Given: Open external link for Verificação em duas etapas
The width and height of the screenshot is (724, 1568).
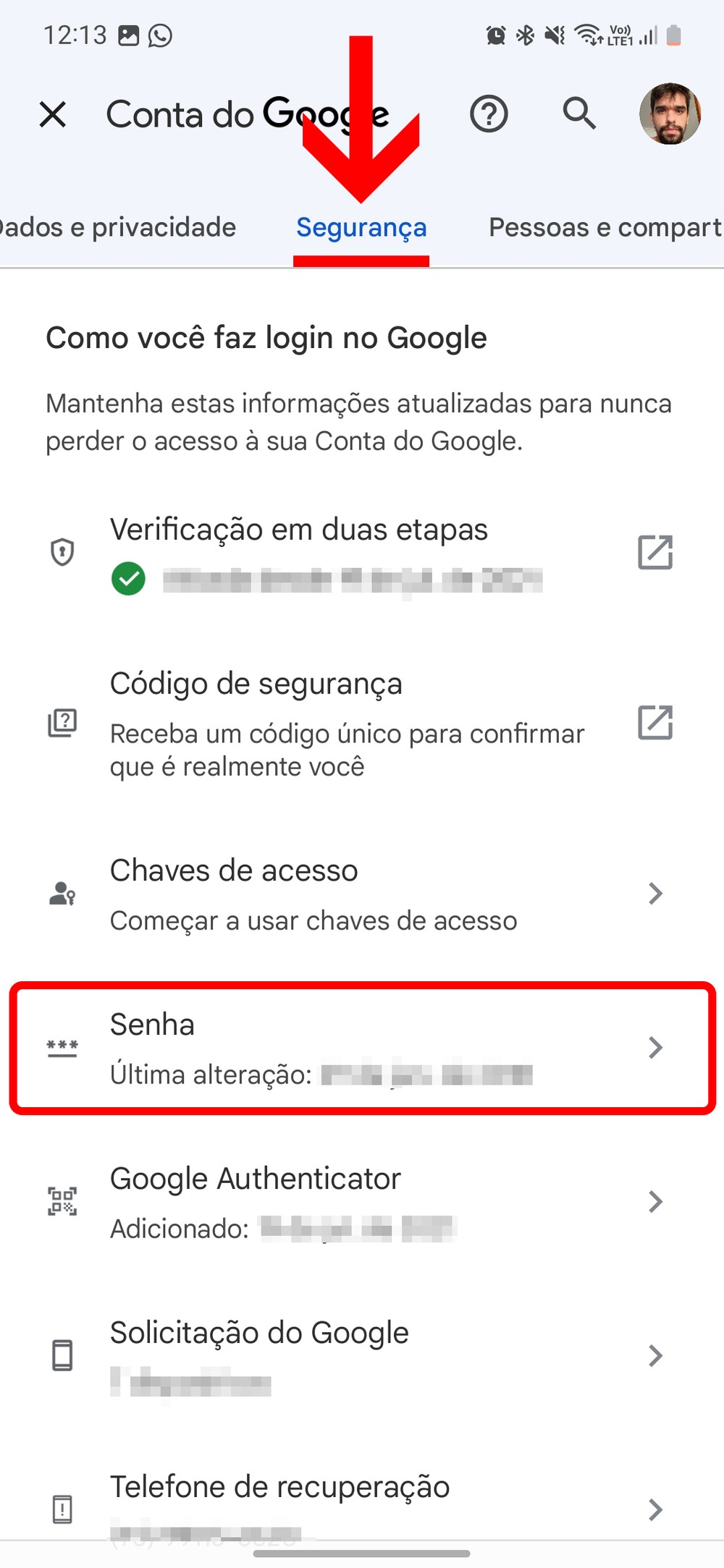Looking at the screenshot, I should 655,552.
